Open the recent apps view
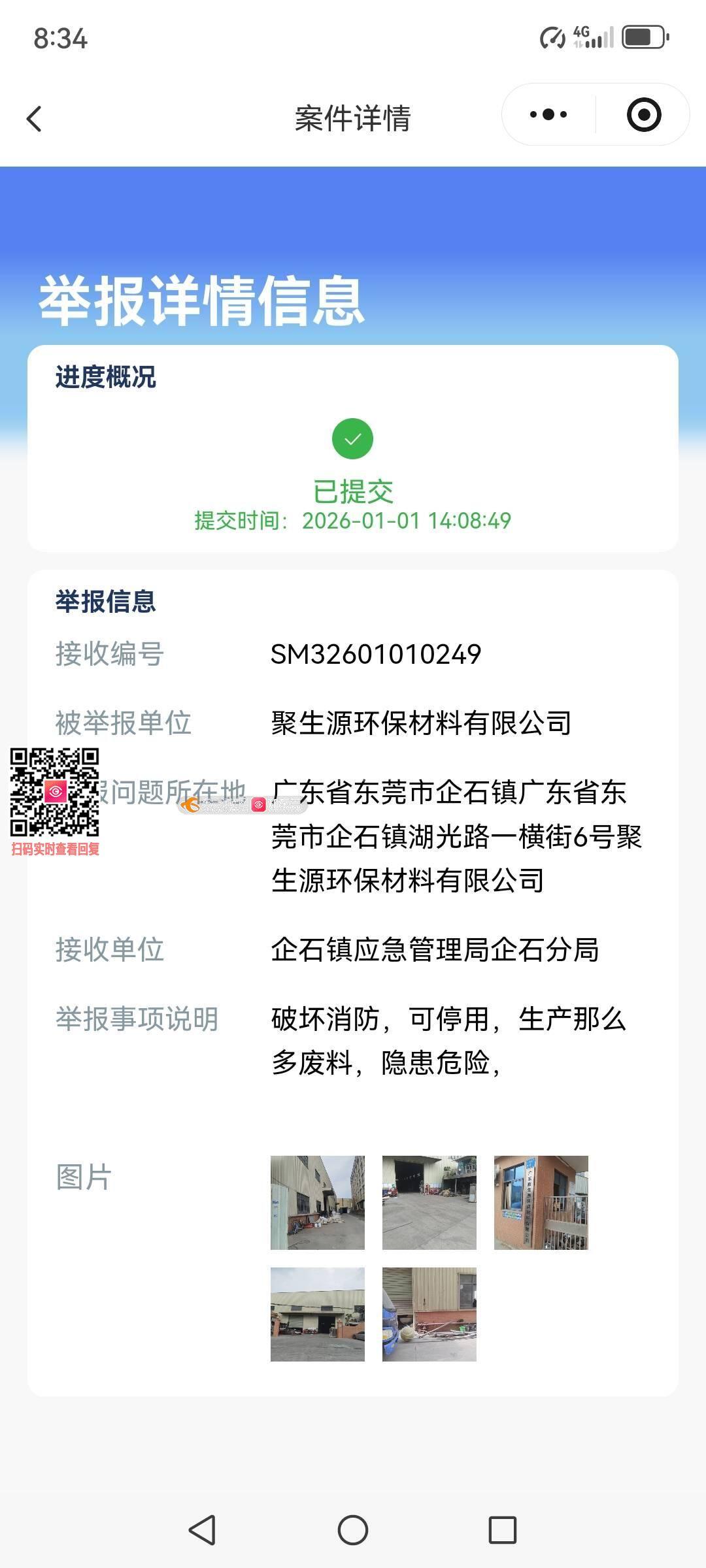The width and height of the screenshot is (706, 1568). coord(503,1529)
